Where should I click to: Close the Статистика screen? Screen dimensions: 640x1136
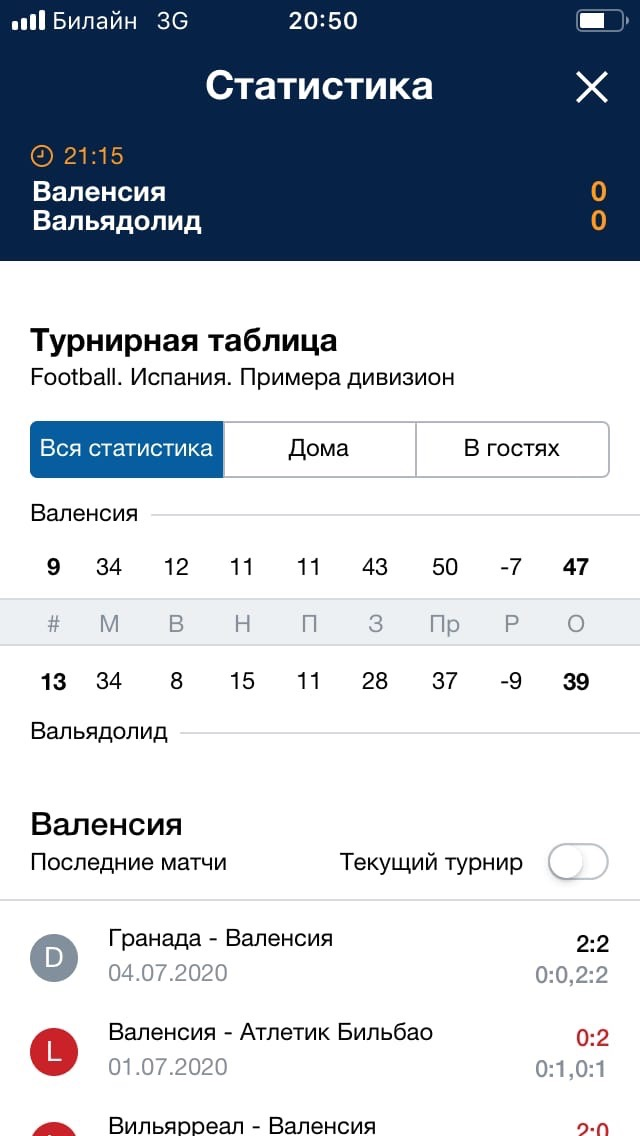[592, 88]
